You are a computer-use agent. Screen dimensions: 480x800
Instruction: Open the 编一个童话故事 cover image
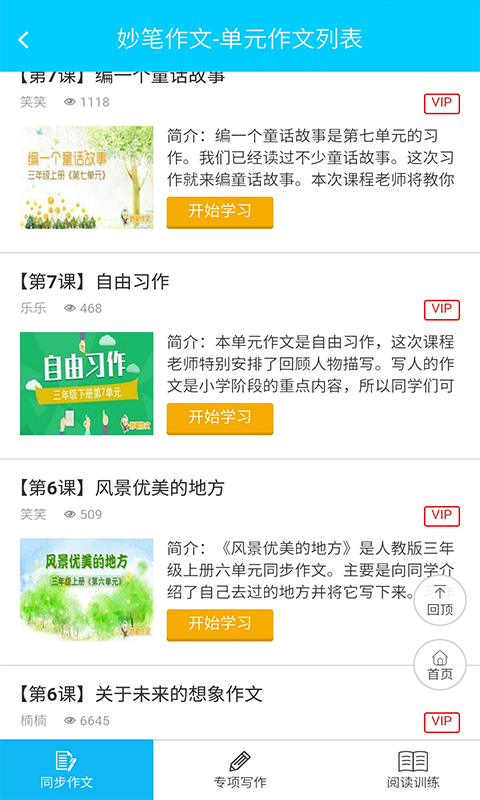coord(87,177)
